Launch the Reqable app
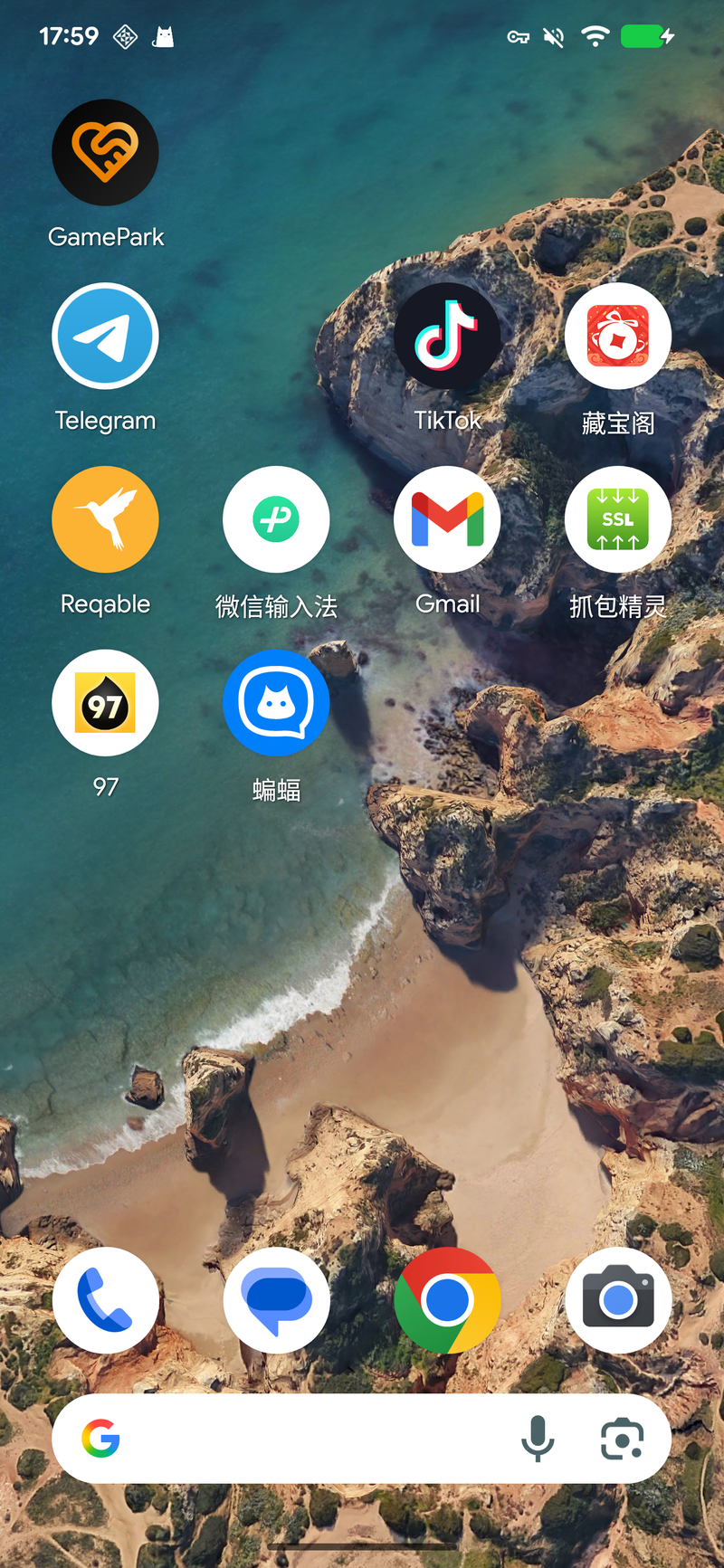Screen dimensions: 724x1568 [x=105, y=519]
